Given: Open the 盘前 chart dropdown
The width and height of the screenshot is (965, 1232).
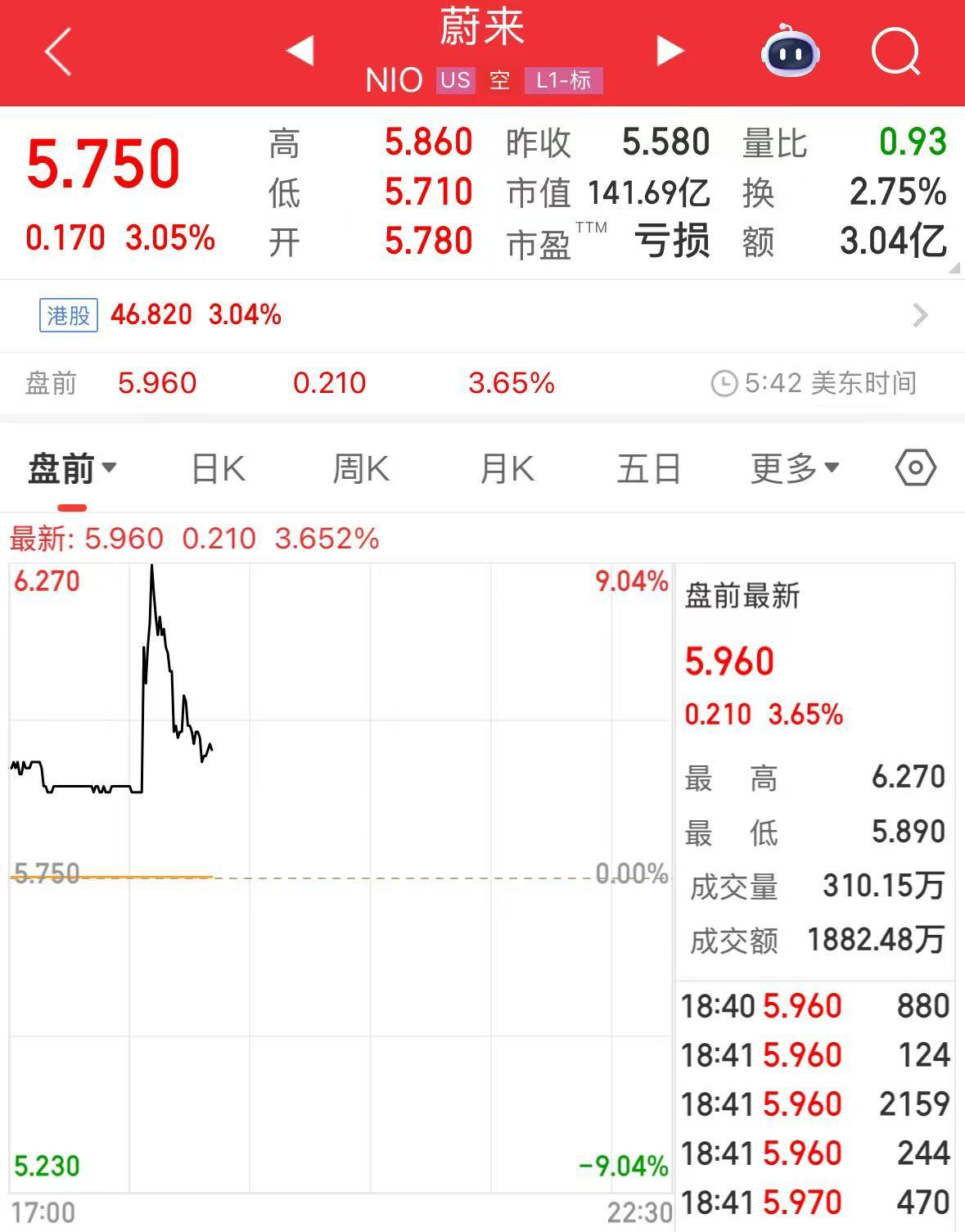Looking at the screenshot, I should click(72, 469).
